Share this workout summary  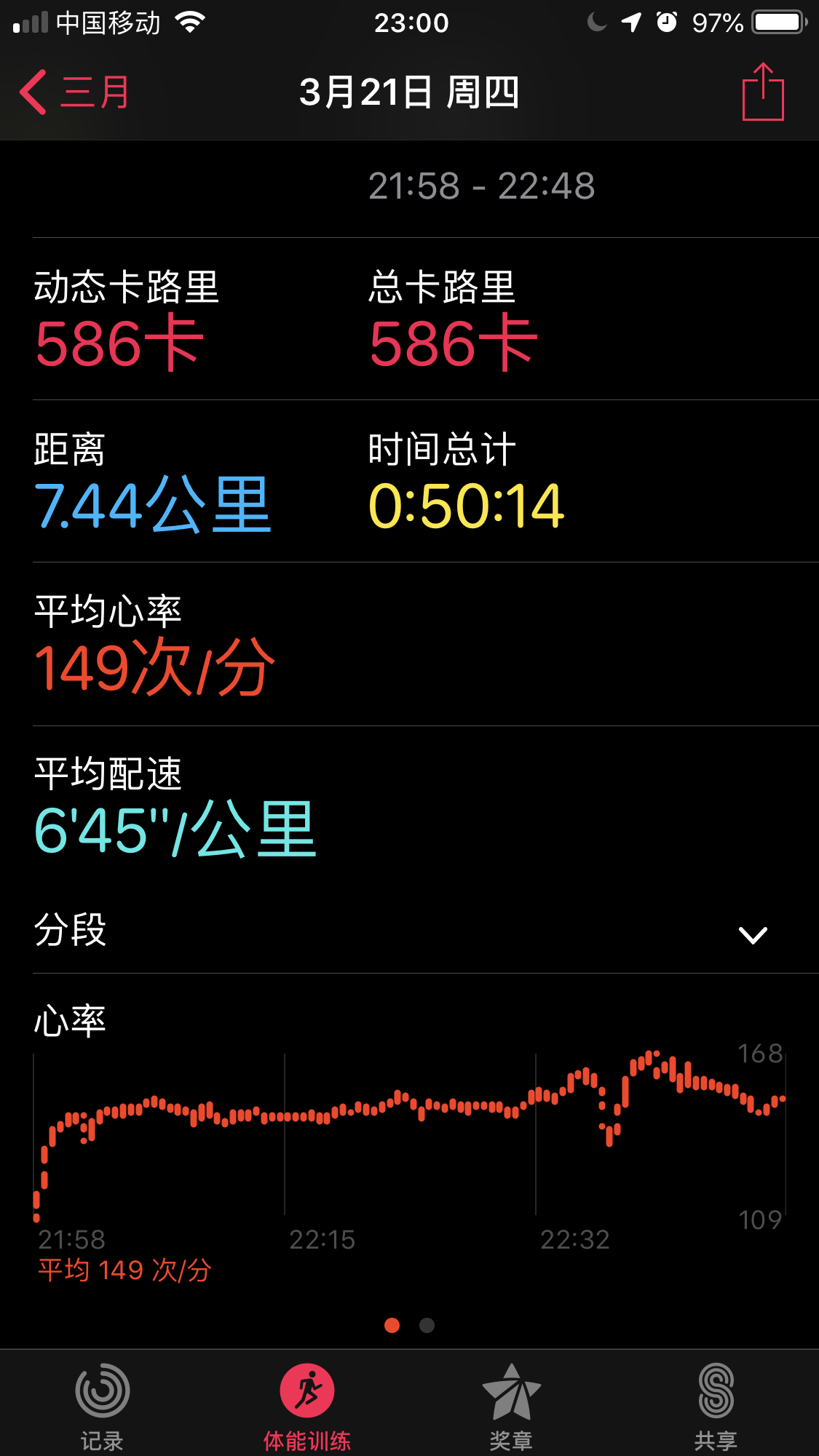[x=763, y=92]
